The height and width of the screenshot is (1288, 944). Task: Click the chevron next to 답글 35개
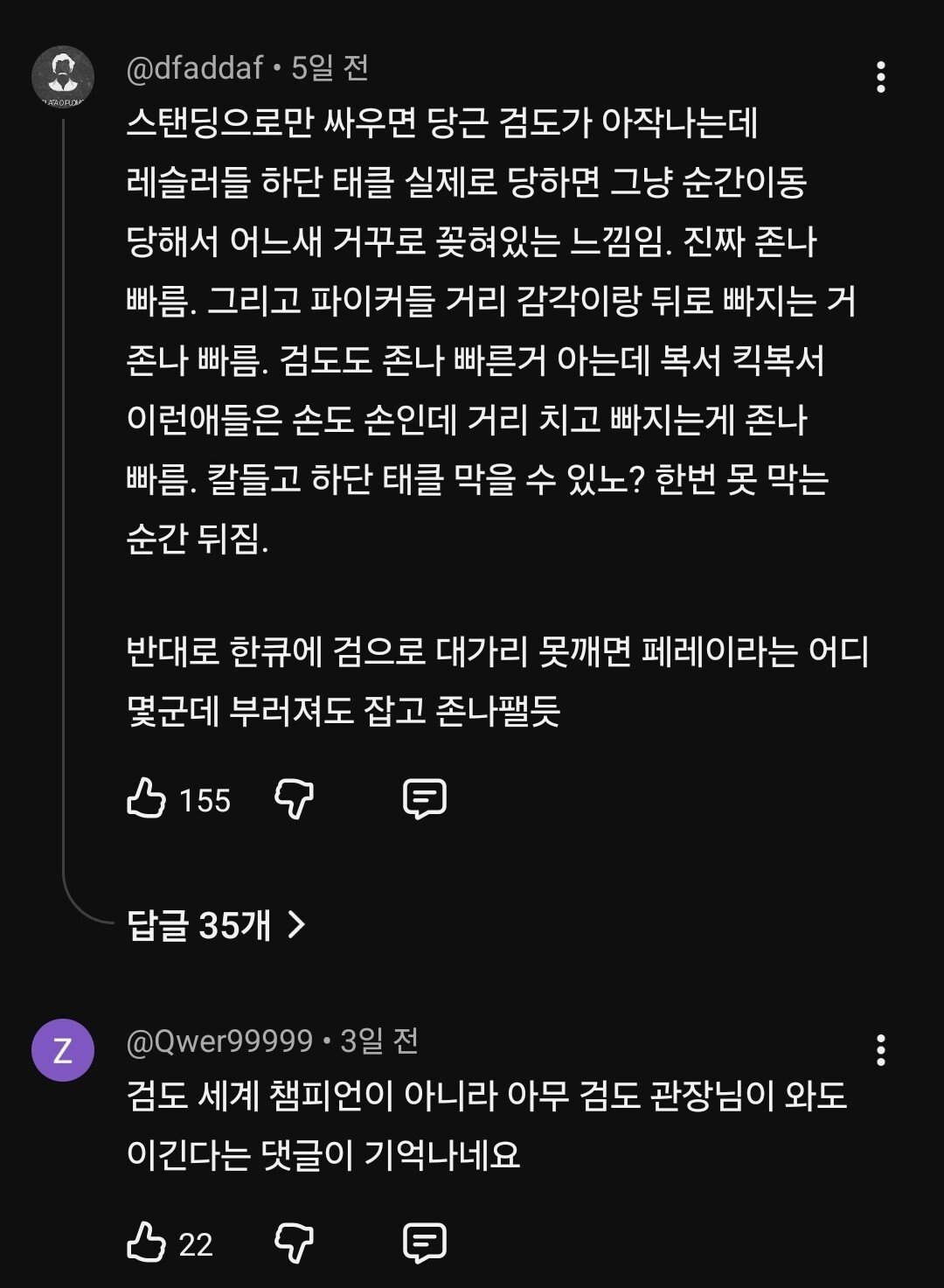[x=296, y=924]
